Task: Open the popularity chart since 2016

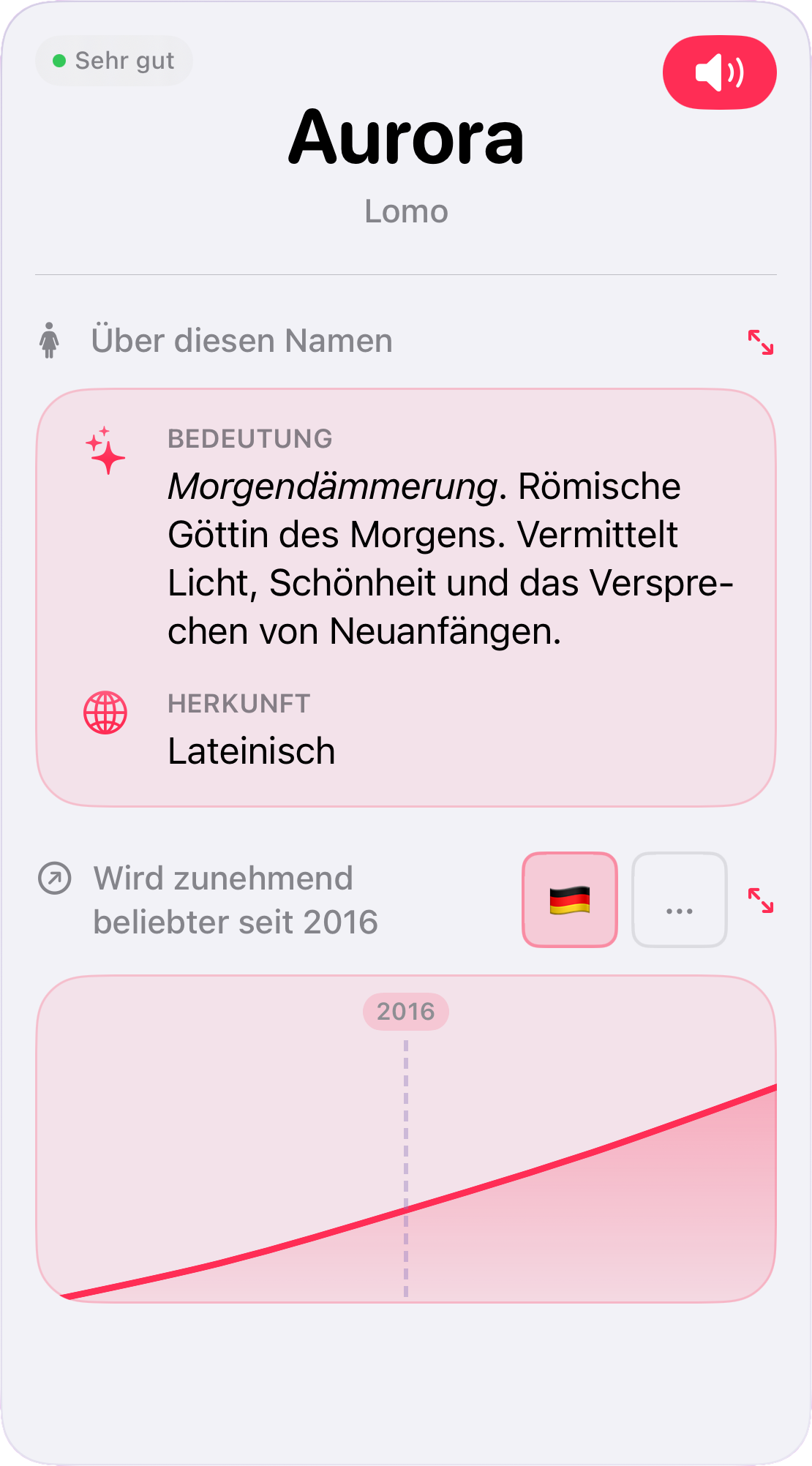Action: coord(405,1138)
